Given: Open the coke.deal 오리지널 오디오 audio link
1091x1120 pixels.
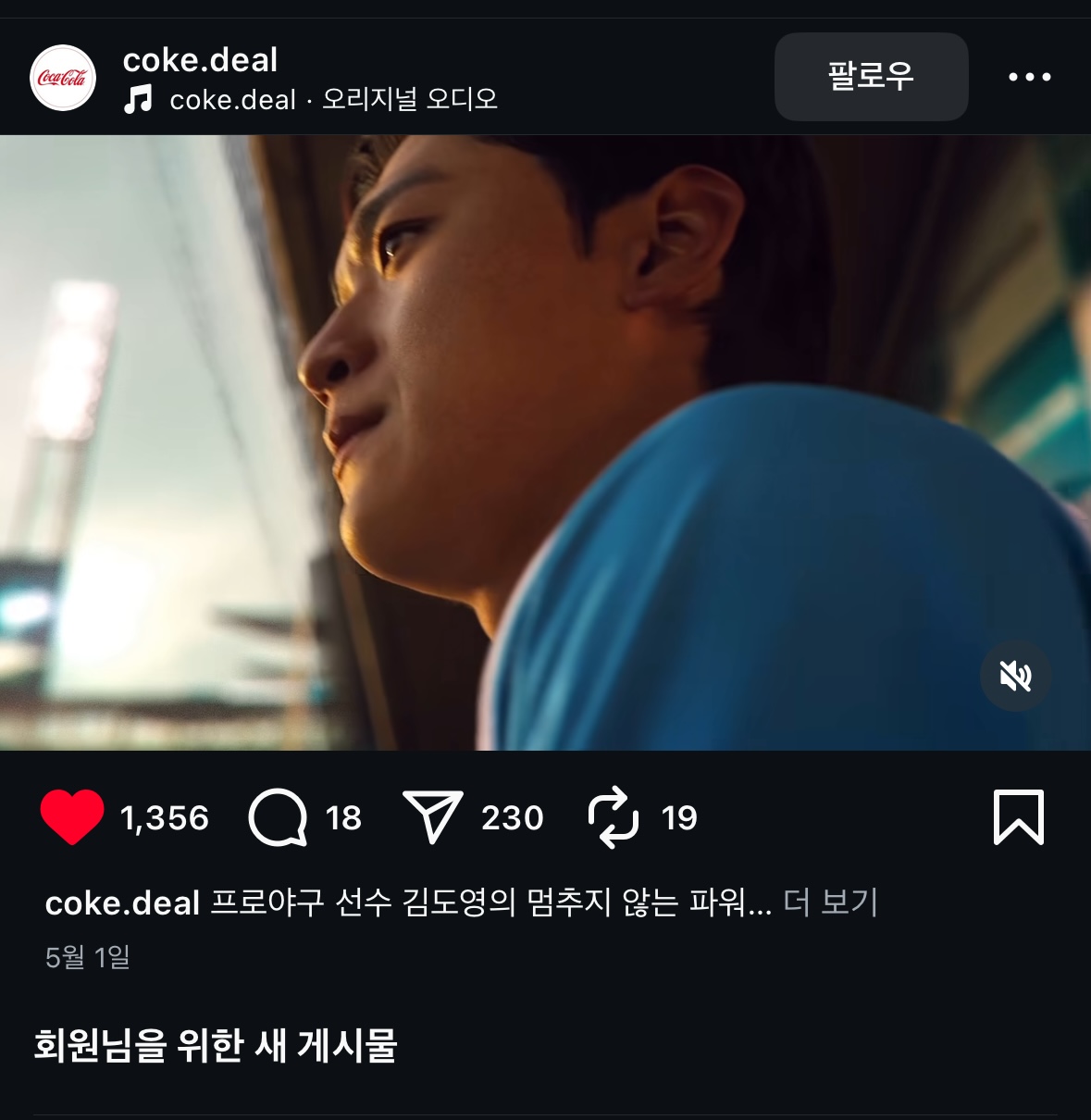Looking at the screenshot, I should 333,99.
